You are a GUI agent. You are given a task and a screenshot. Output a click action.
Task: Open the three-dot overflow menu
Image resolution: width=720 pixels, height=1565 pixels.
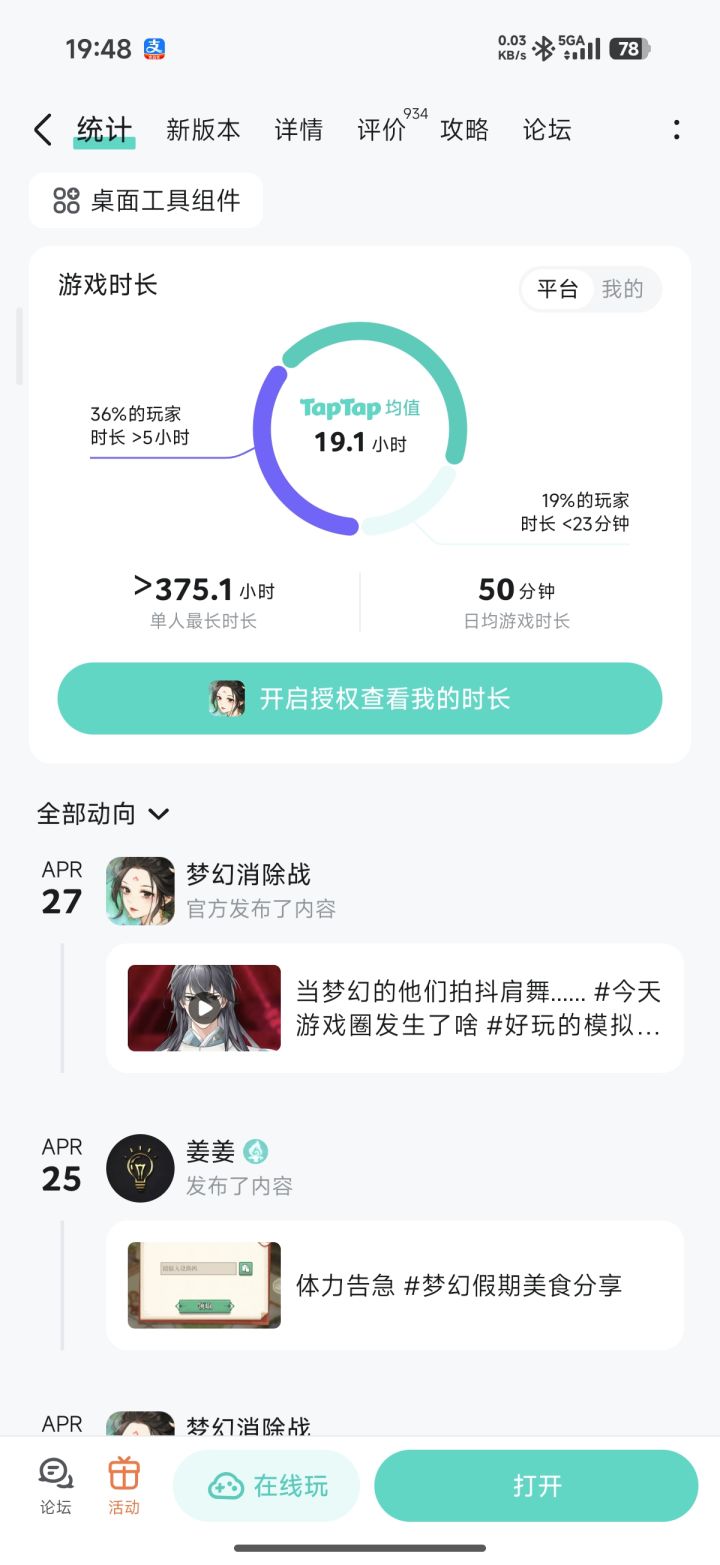click(x=676, y=129)
